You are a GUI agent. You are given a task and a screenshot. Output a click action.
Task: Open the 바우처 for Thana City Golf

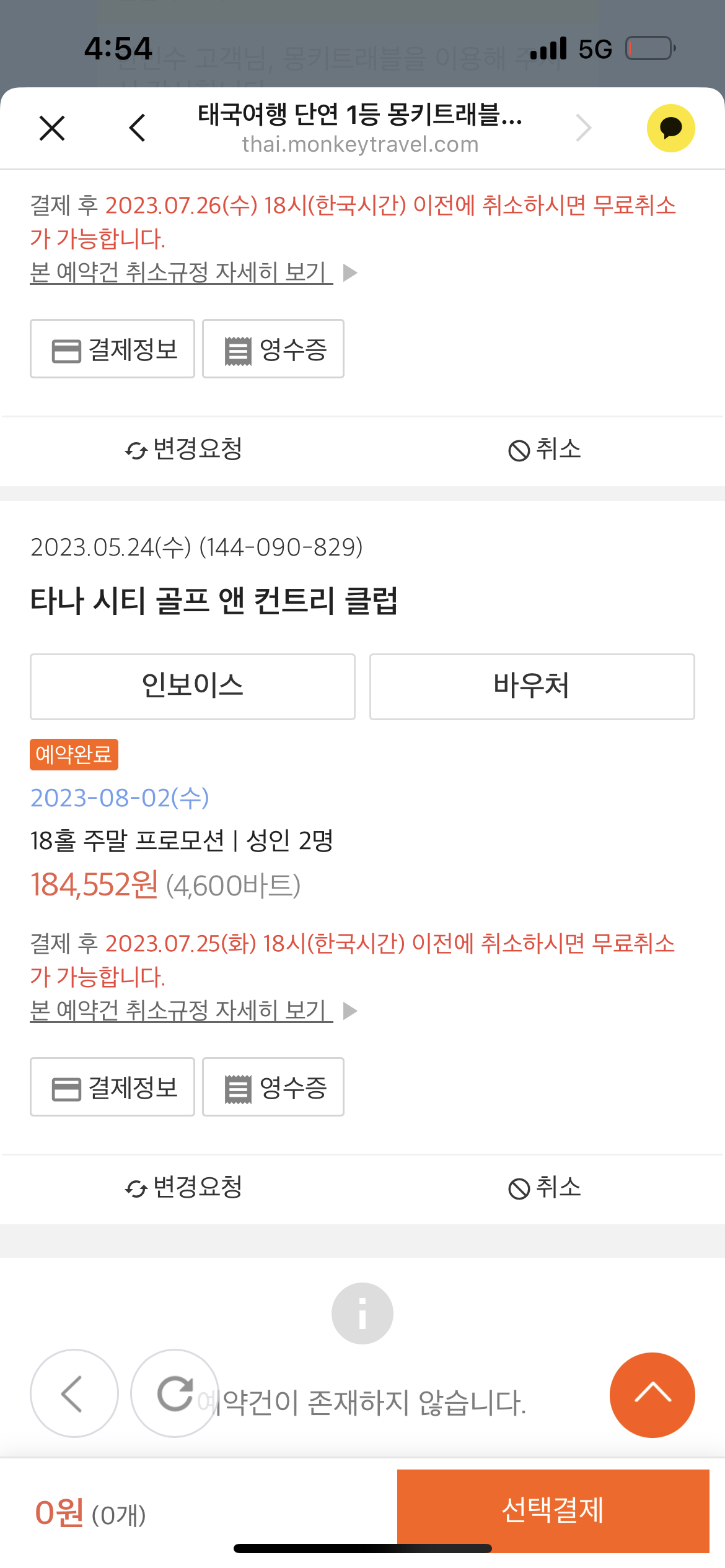tap(532, 686)
